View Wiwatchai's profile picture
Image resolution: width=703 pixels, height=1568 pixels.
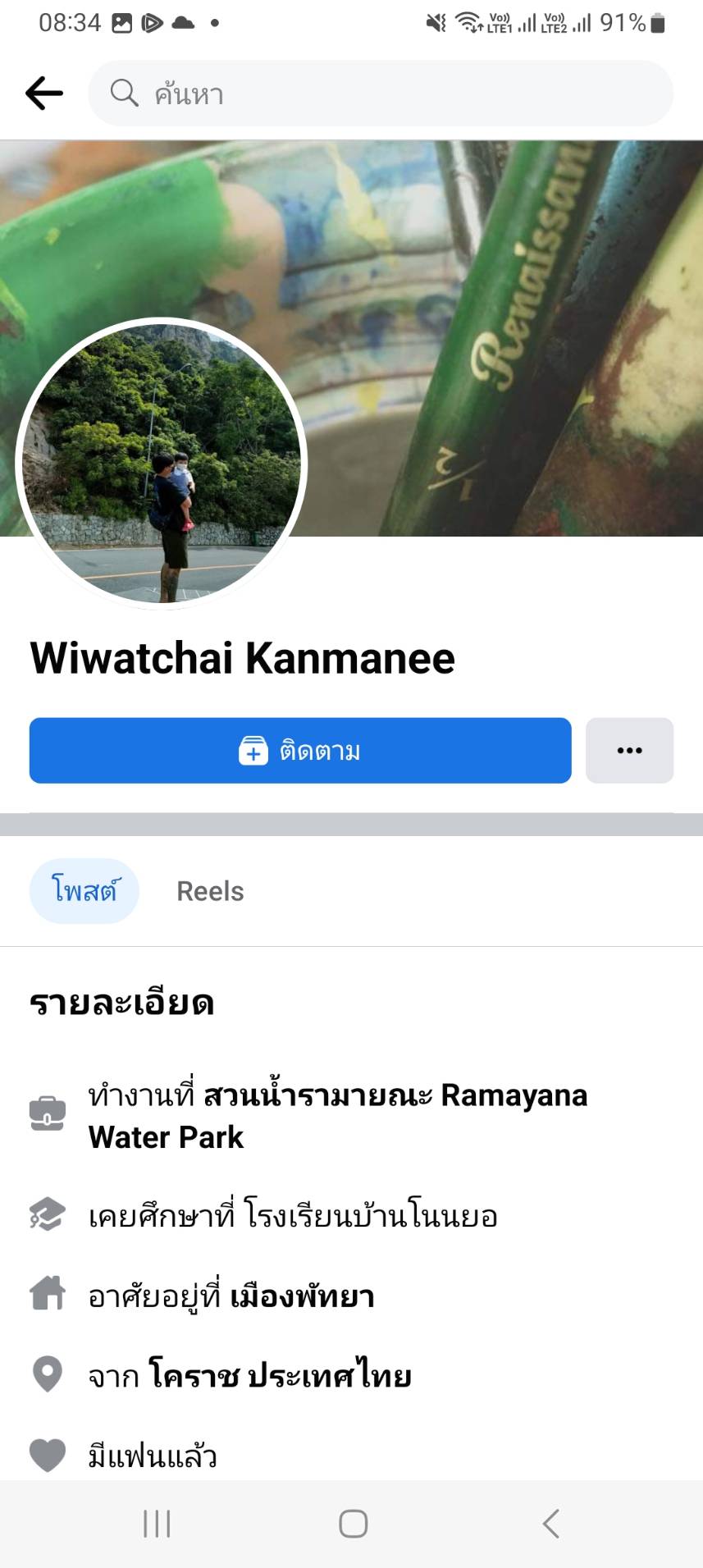(x=162, y=464)
